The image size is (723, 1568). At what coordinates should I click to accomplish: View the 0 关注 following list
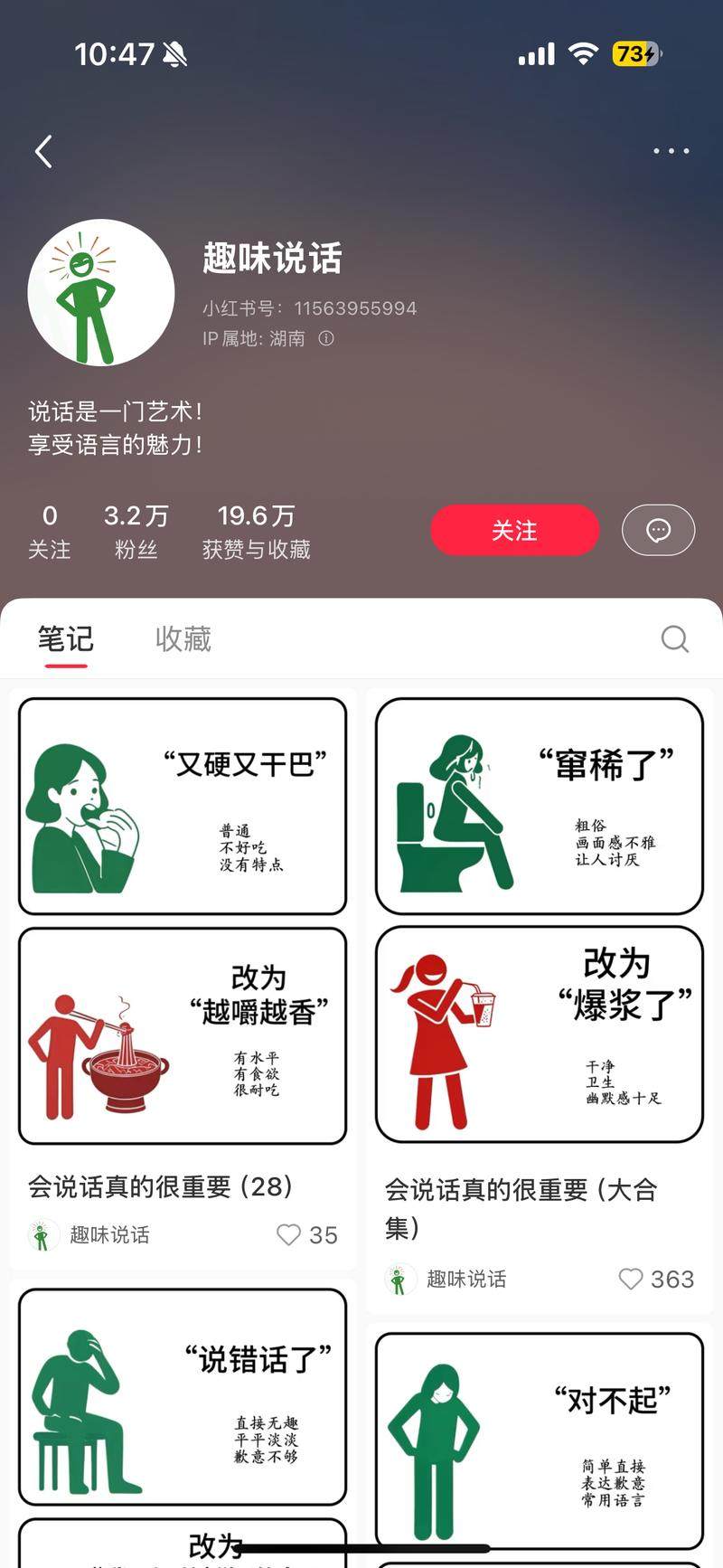tap(50, 532)
